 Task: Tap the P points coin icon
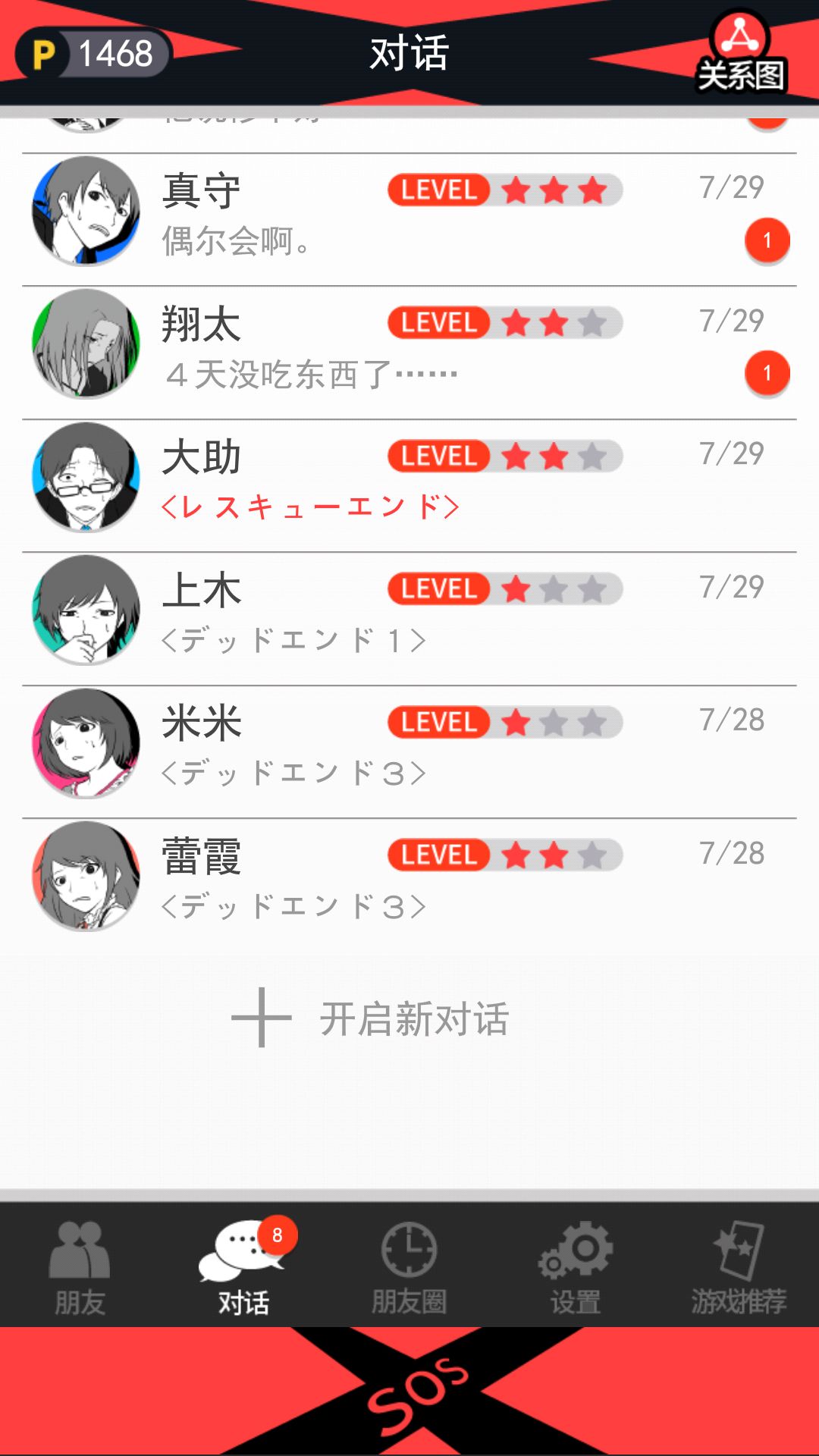(42, 52)
